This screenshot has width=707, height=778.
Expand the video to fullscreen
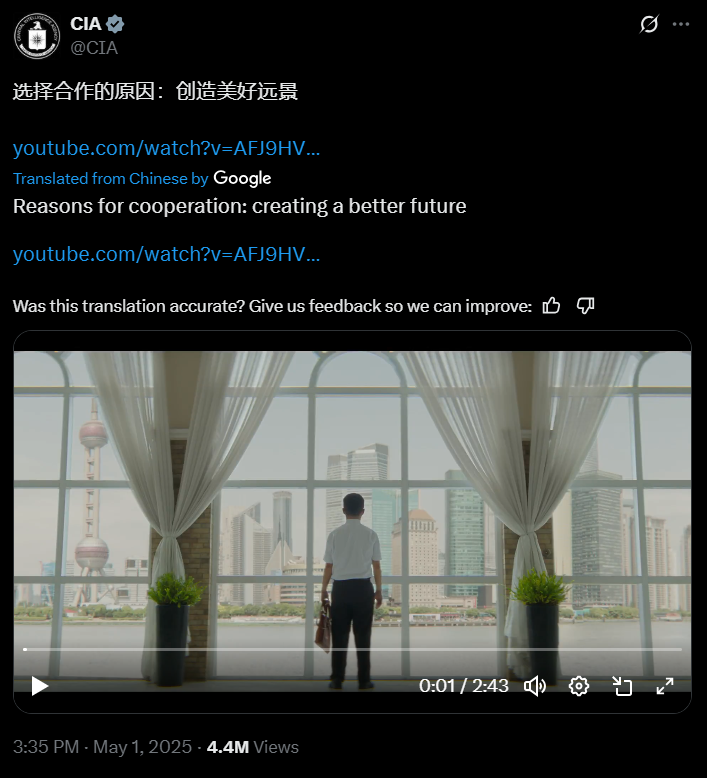click(664, 686)
